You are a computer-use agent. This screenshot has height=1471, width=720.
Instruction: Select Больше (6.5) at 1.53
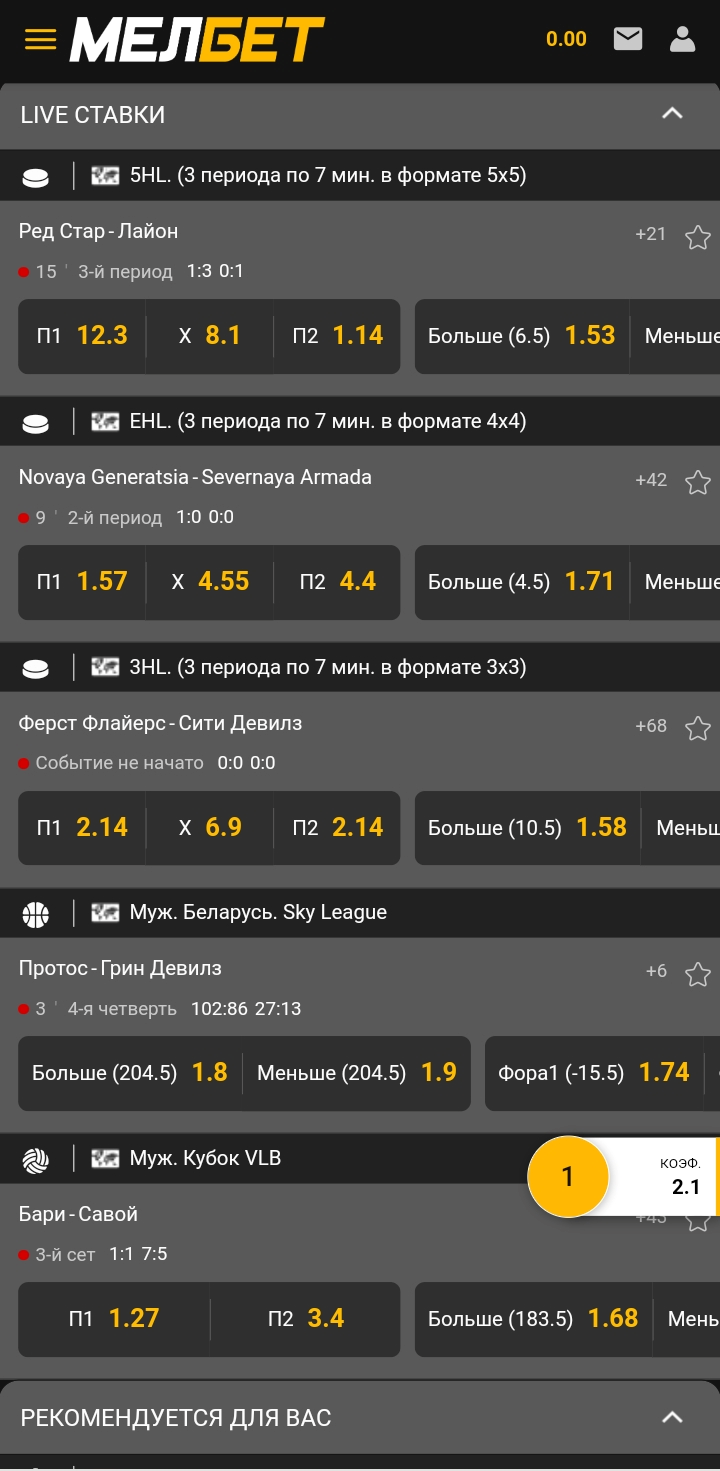(x=521, y=336)
